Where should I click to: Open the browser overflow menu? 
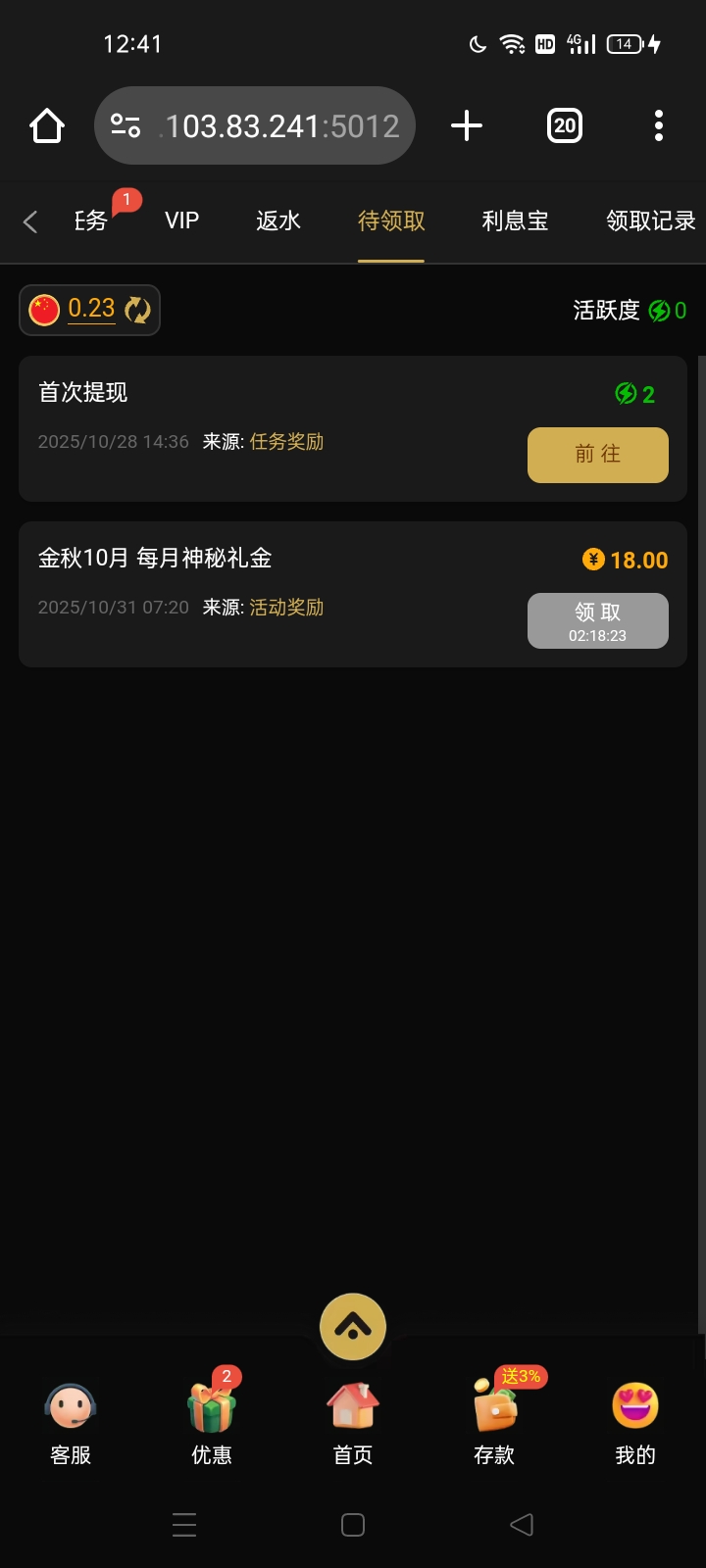click(658, 125)
